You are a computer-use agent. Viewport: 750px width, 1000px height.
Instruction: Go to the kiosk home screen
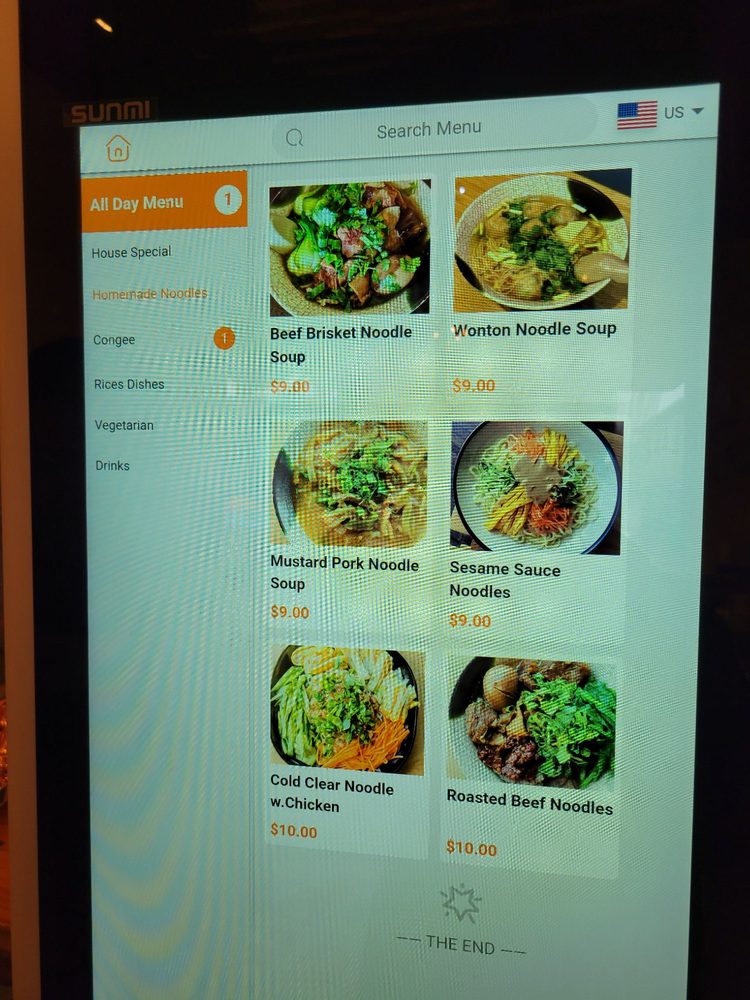point(118,149)
